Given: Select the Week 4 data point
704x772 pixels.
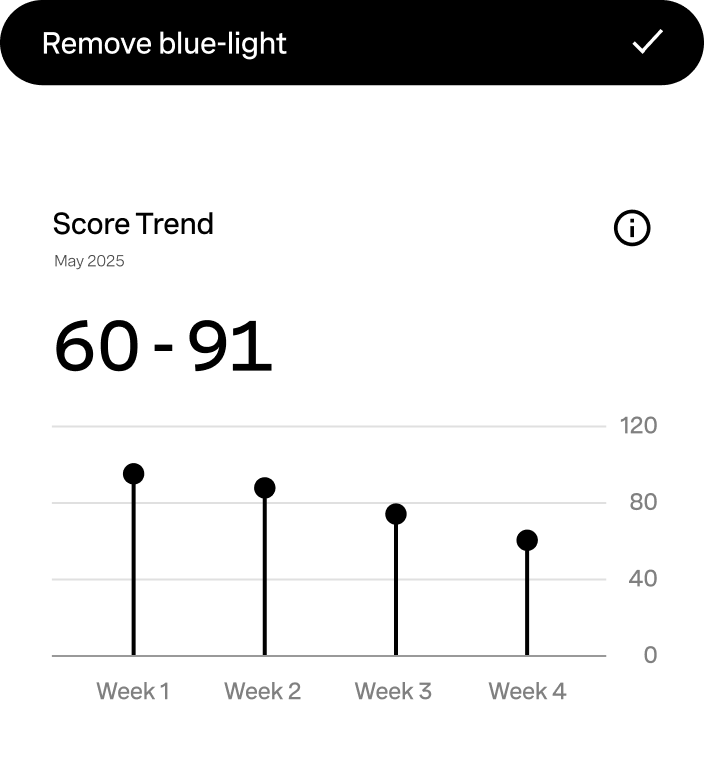Looking at the screenshot, I should coord(527,540).
